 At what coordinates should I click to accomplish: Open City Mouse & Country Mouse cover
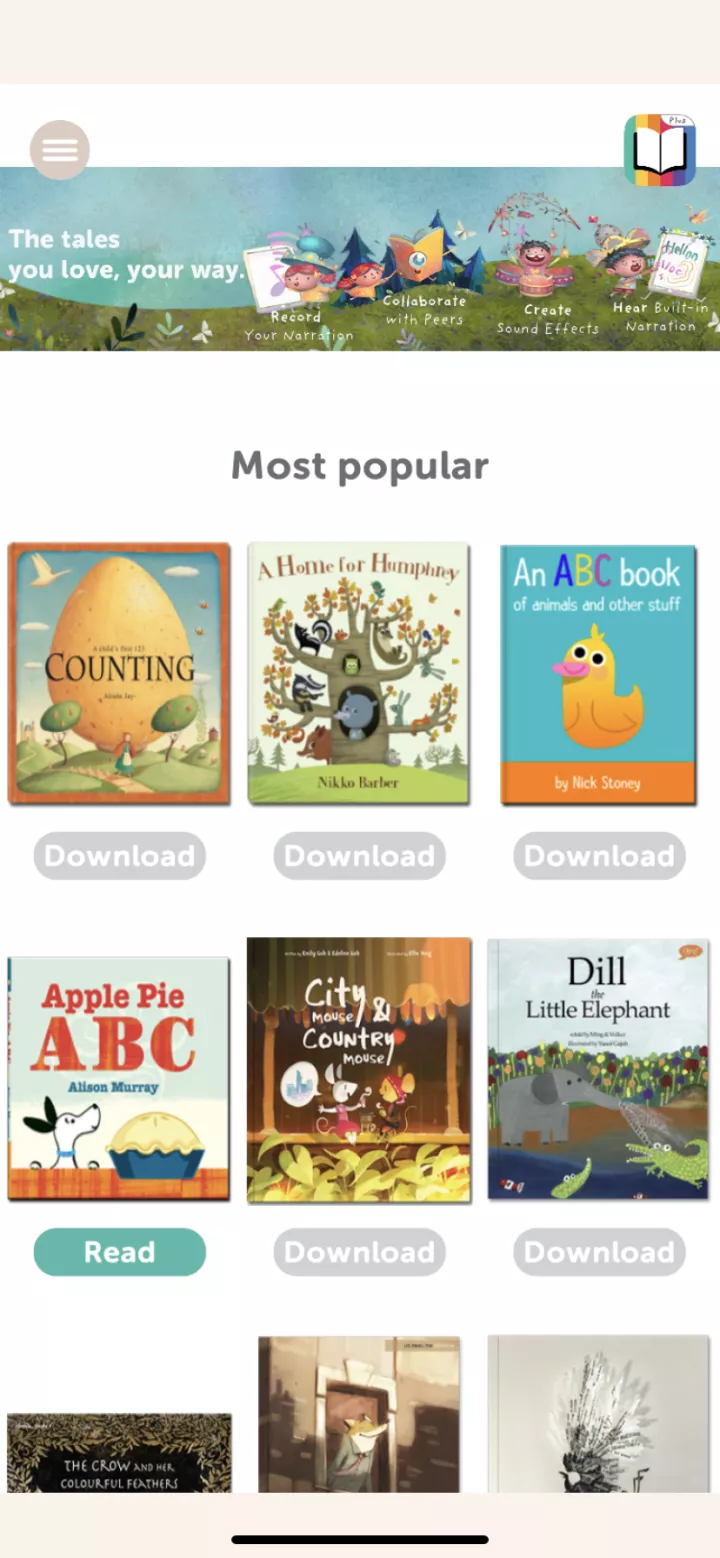(x=358, y=1070)
